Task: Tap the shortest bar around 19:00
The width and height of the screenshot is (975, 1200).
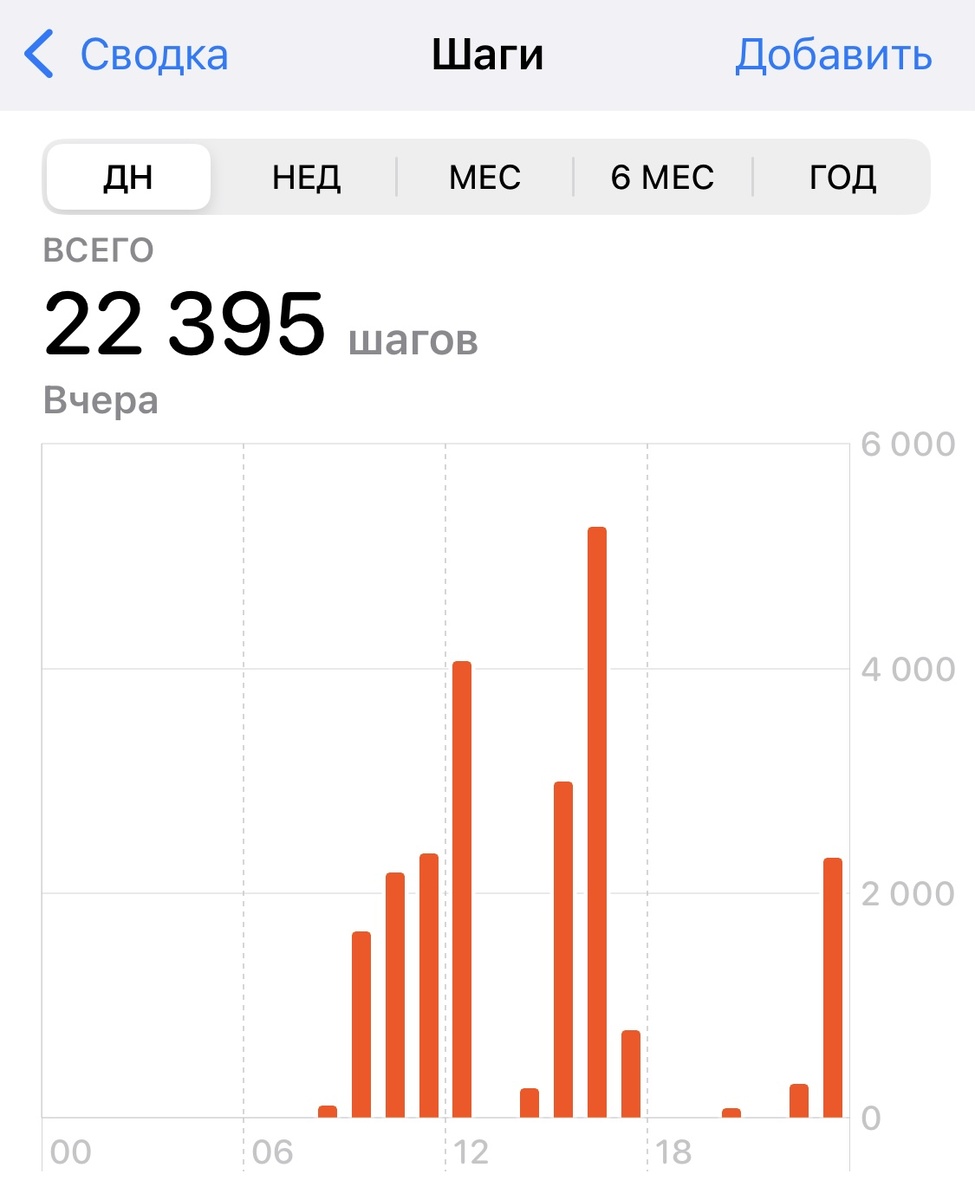Action: pyautogui.click(x=730, y=1110)
